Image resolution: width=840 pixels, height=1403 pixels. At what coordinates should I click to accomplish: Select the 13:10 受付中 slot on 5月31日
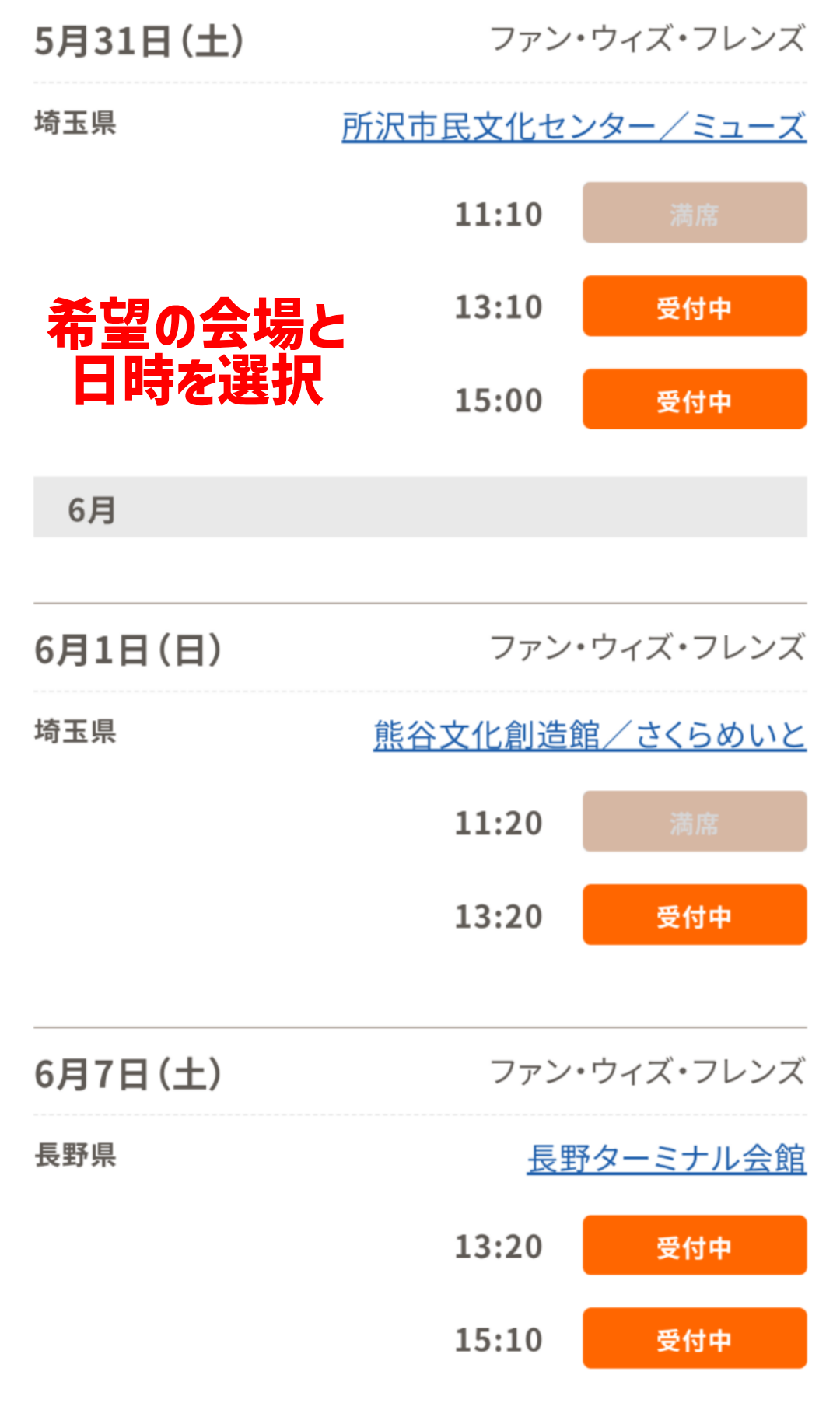pos(695,306)
